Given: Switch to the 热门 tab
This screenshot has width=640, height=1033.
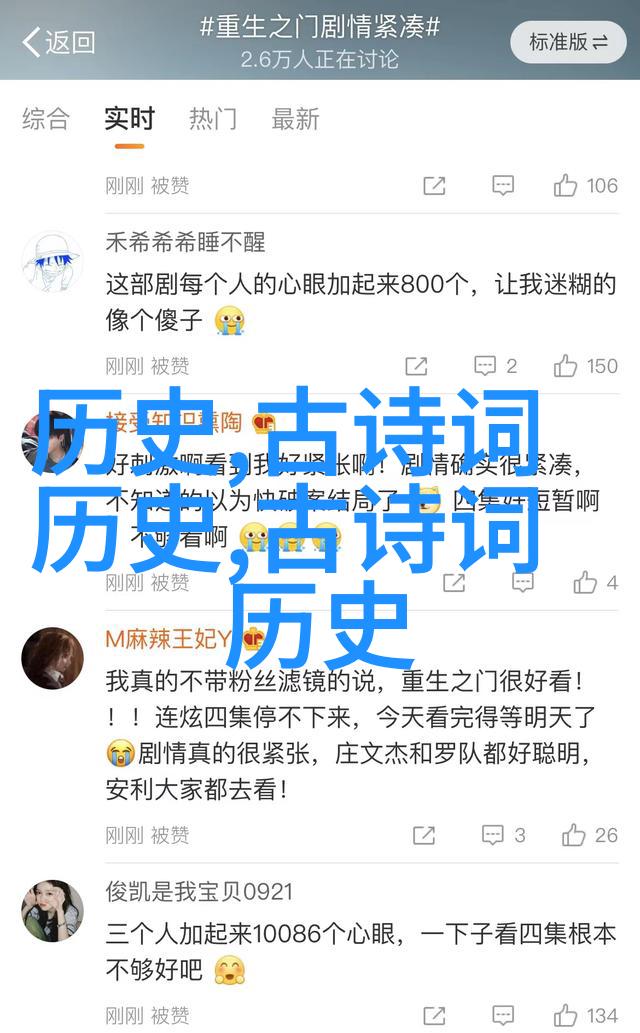Looking at the screenshot, I should [214, 119].
